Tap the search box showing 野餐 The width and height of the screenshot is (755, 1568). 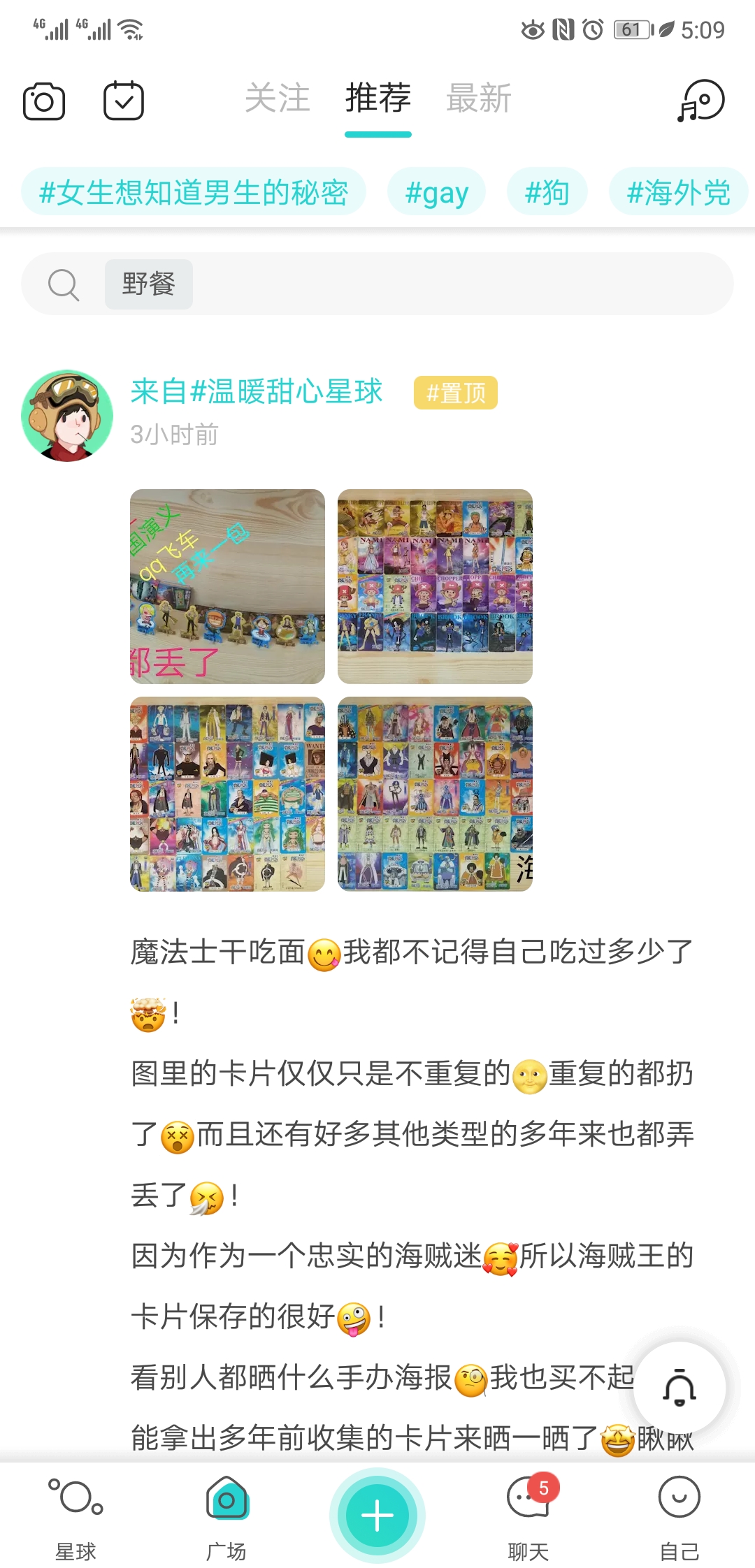point(377,284)
